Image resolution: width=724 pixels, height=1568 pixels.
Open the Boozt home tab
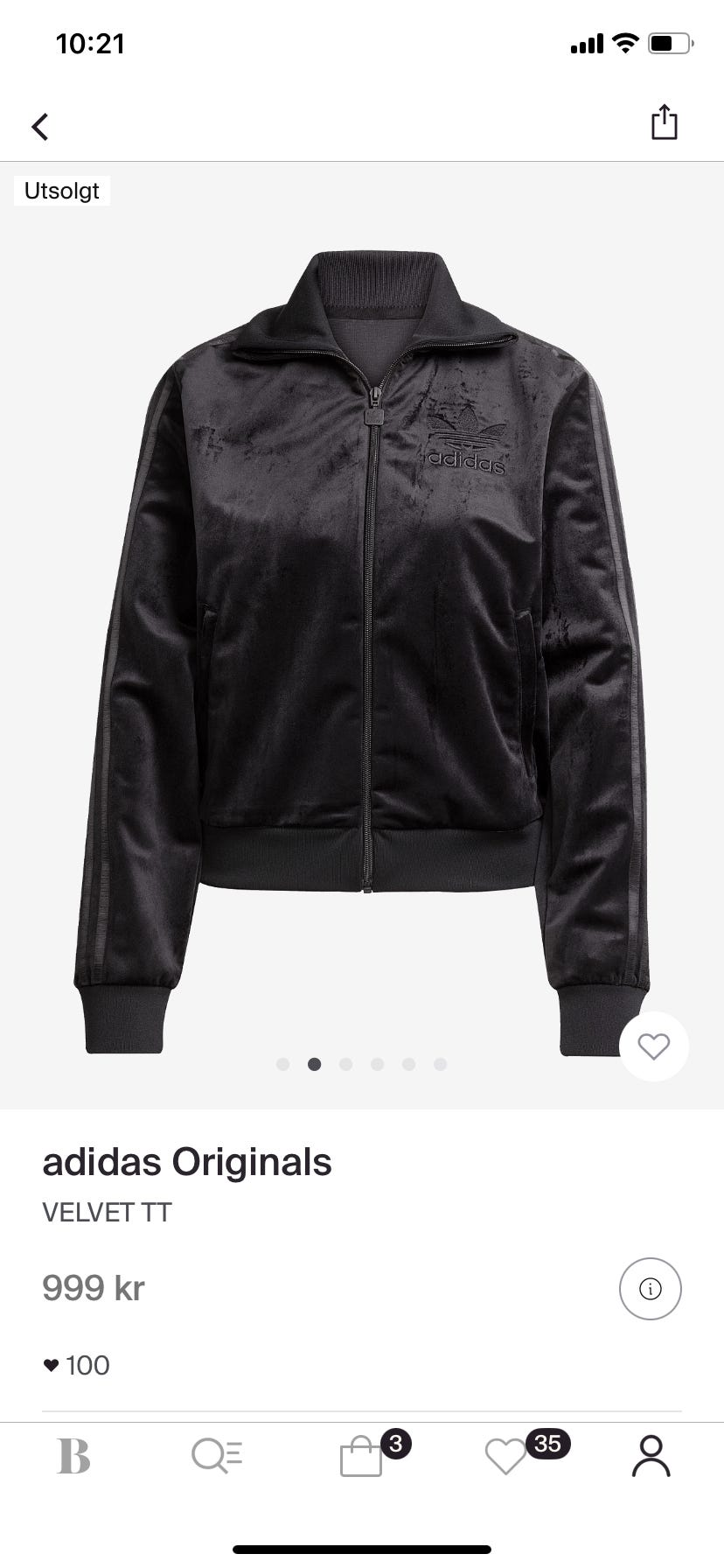click(73, 1456)
